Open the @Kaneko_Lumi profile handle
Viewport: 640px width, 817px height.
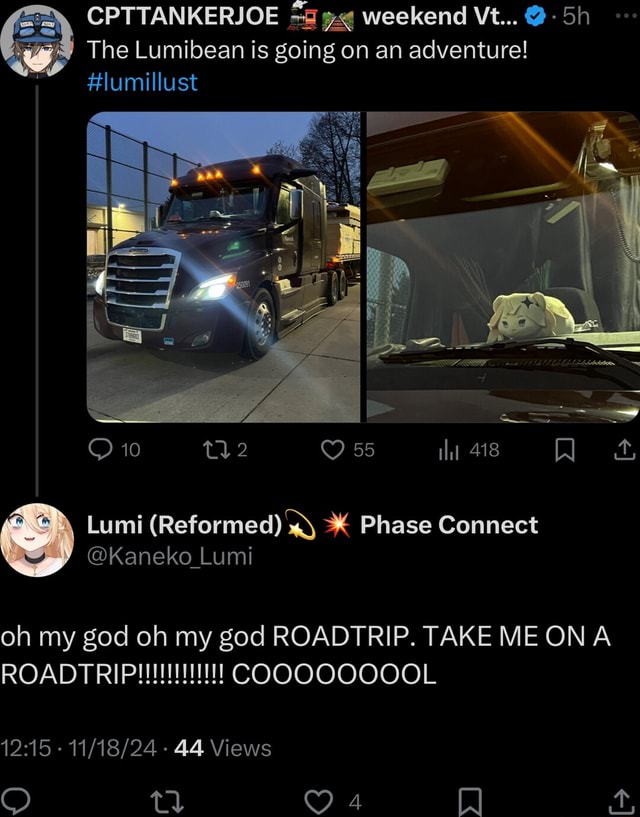[169, 556]
